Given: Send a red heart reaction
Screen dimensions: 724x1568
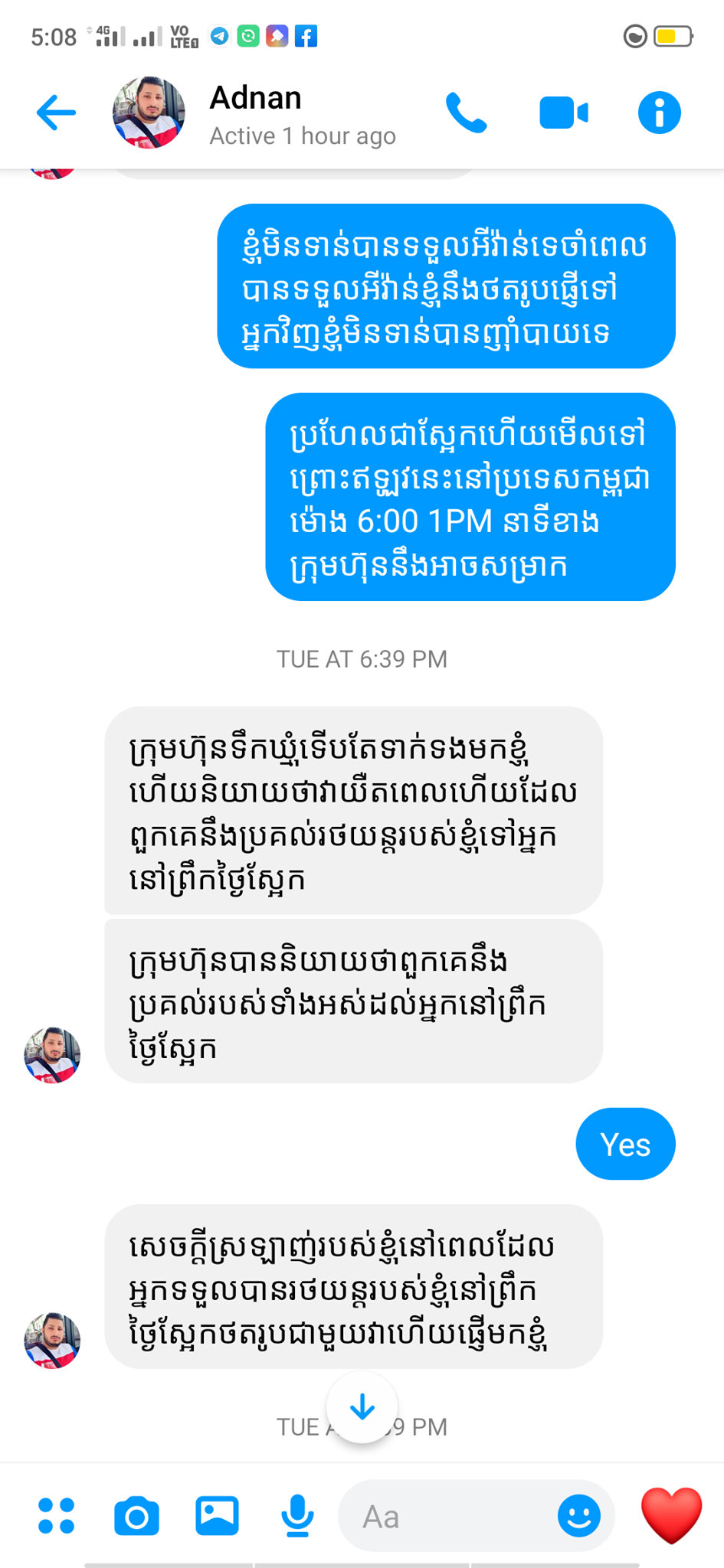Looking at the screenshot, I should pos(671,1515).
